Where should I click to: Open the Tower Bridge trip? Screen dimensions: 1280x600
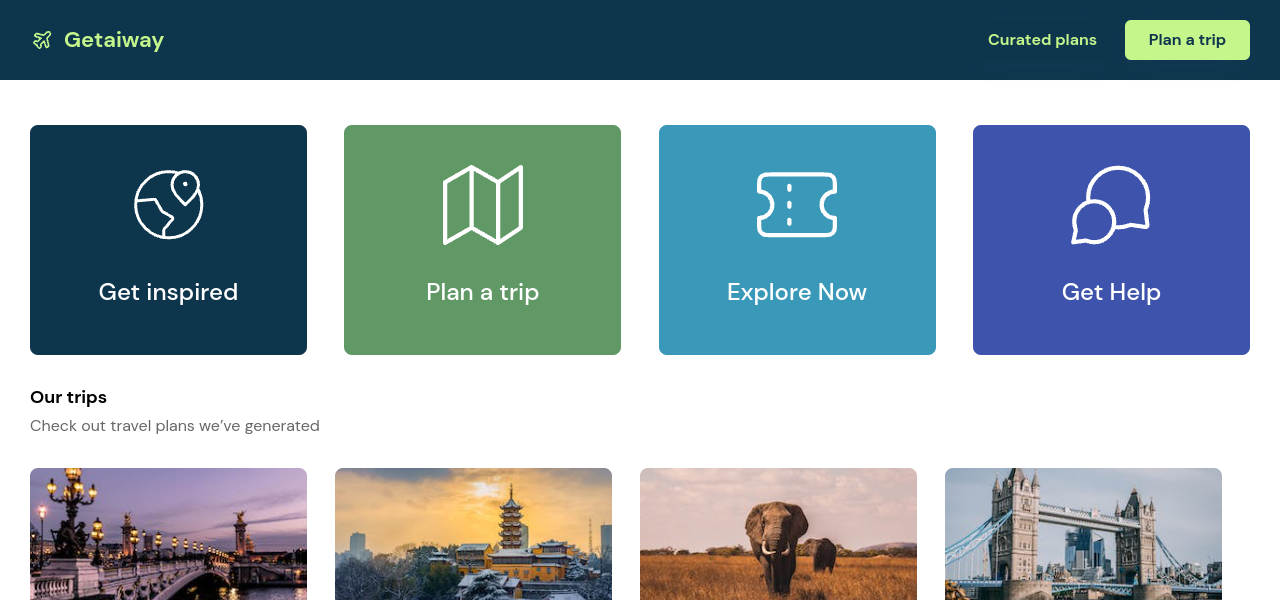1083,535
